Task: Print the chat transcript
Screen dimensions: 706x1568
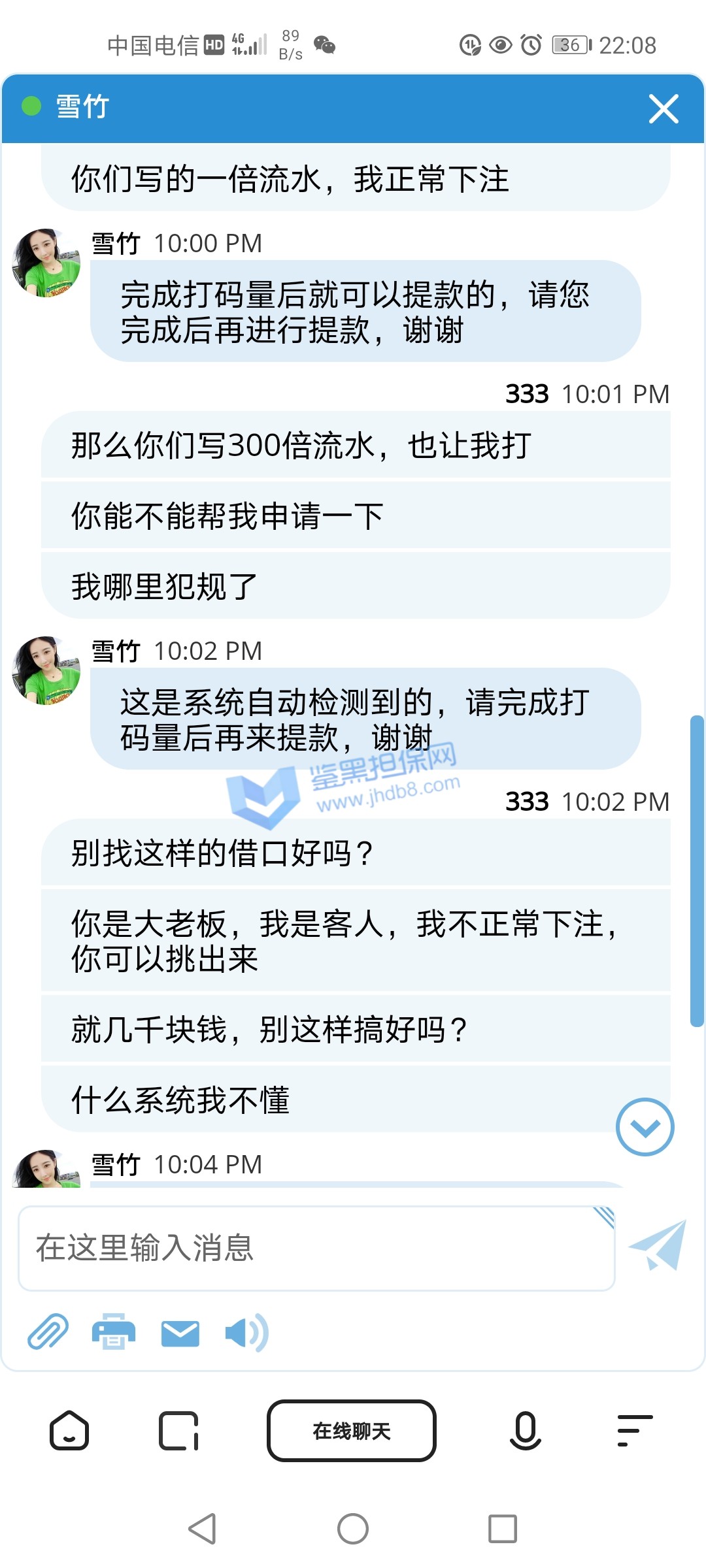Action: (114, 1332)
